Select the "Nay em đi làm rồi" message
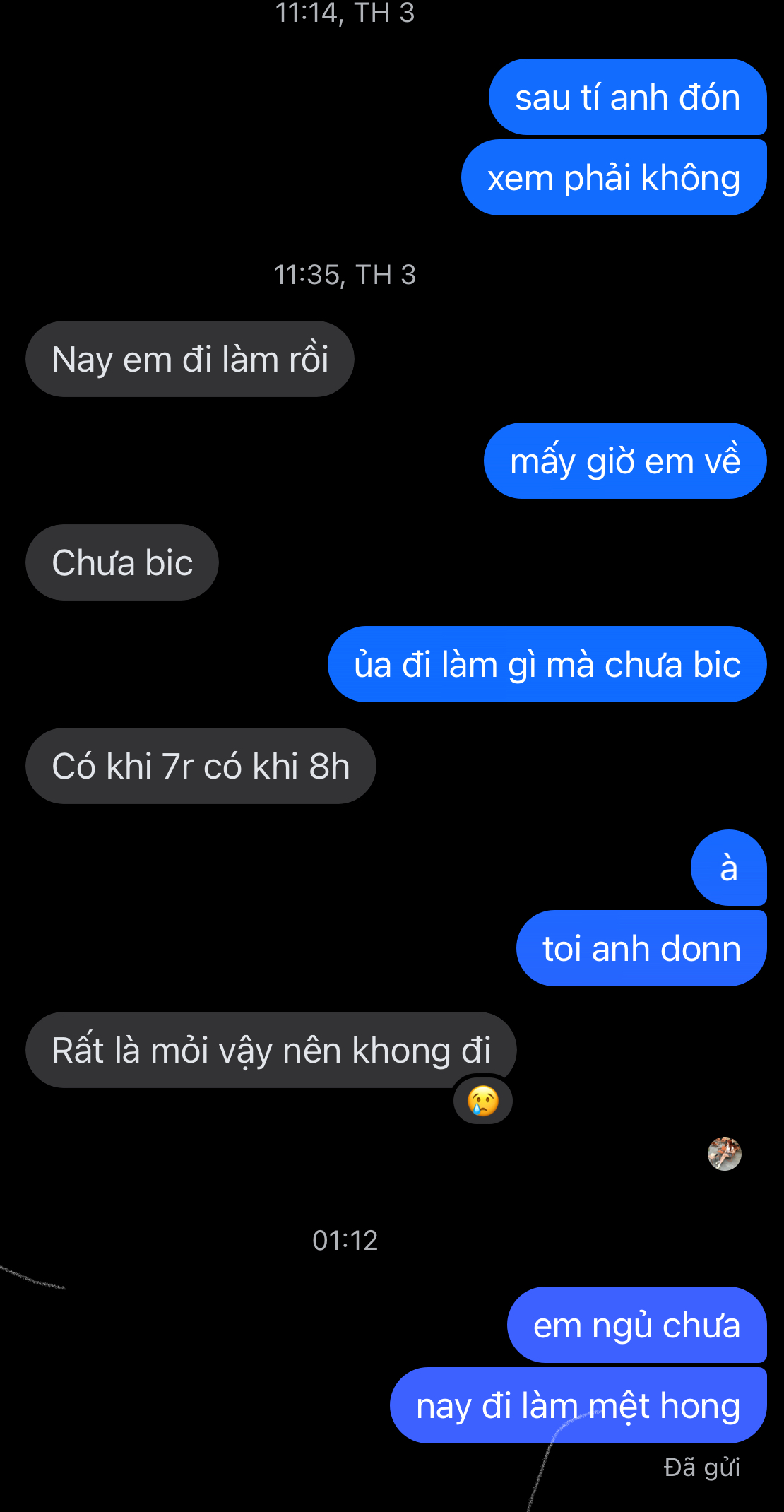Viewport: 784px width, 1512px height. [x=190, y=359]
